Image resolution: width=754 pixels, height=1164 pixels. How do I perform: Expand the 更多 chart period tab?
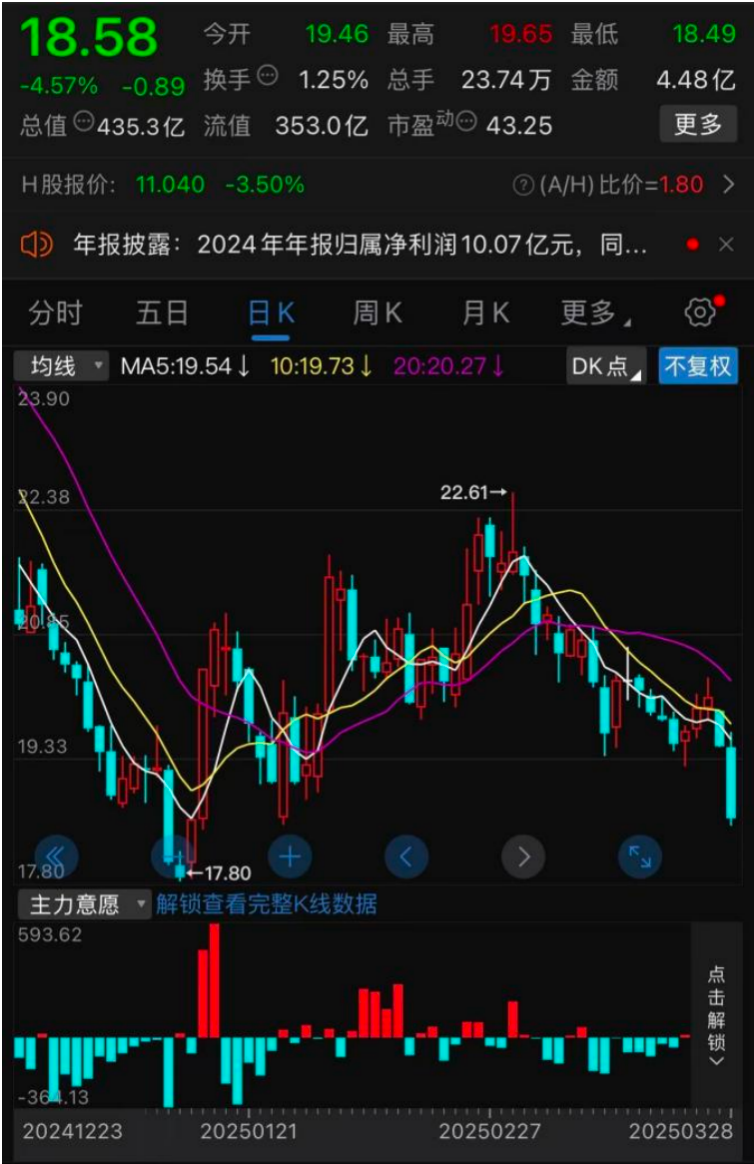tap(594, 314)
